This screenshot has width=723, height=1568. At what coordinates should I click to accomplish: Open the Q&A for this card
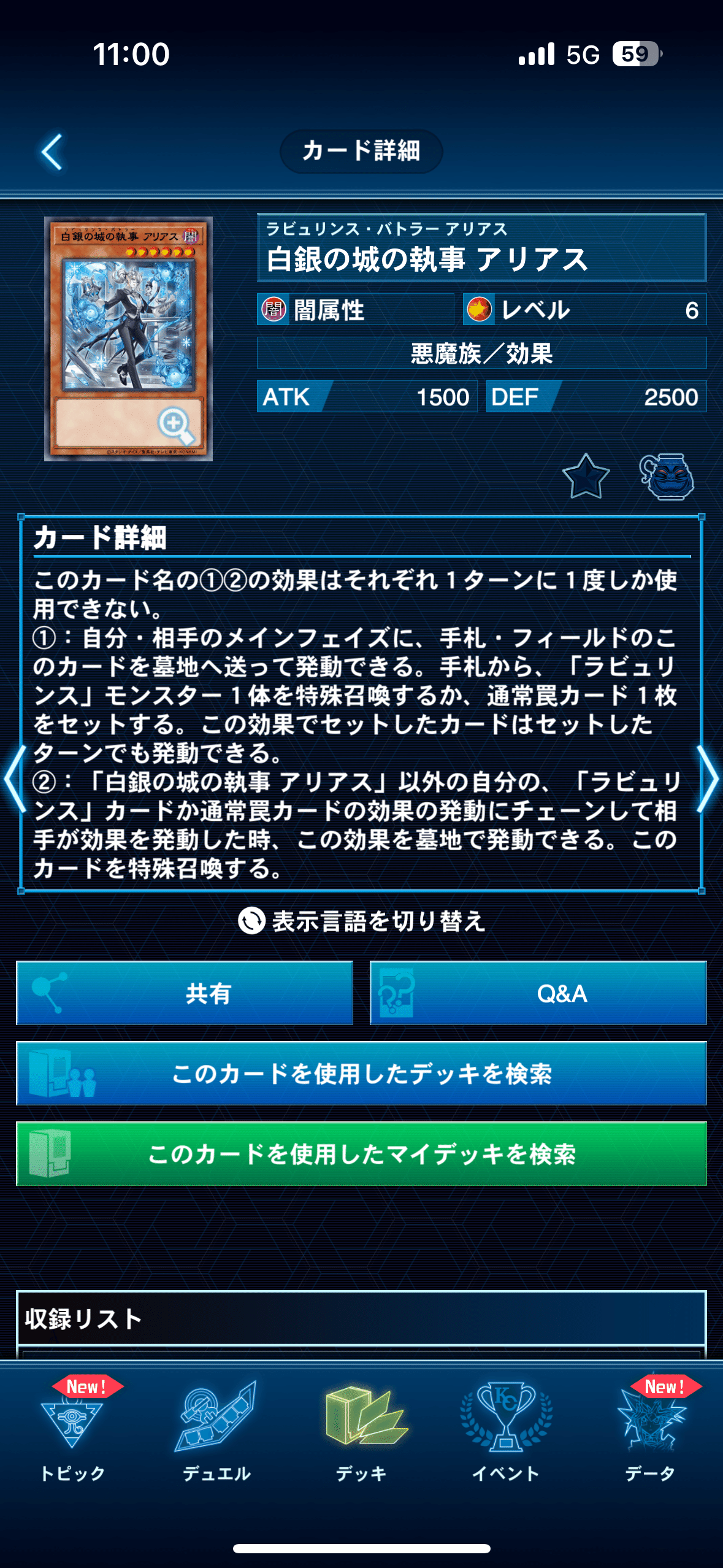(538, 993)
